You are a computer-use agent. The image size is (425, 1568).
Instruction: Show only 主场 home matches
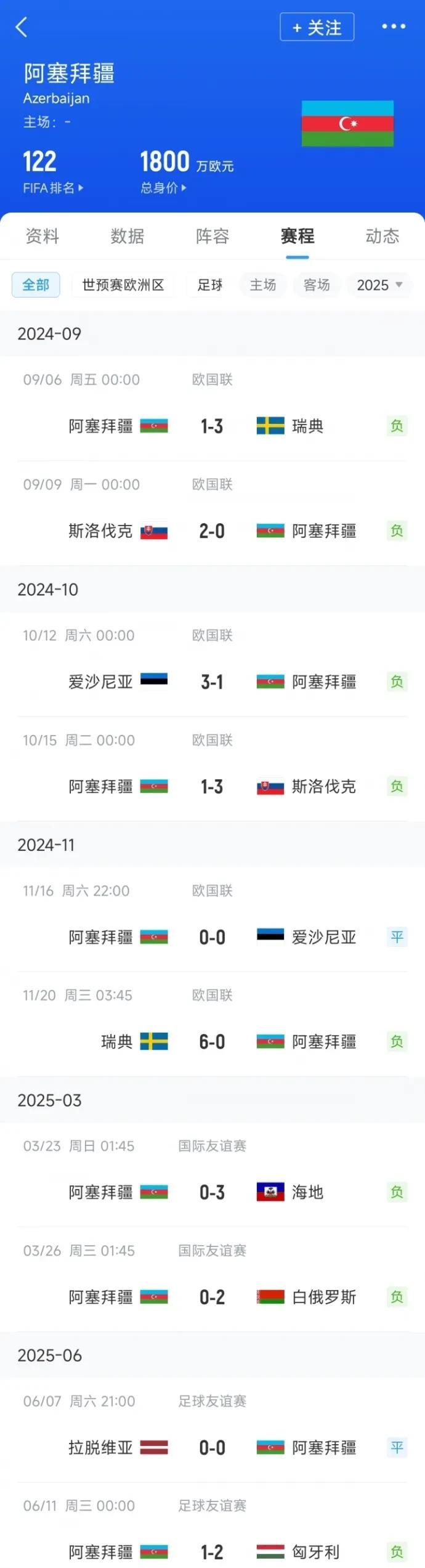coord(263,285)
